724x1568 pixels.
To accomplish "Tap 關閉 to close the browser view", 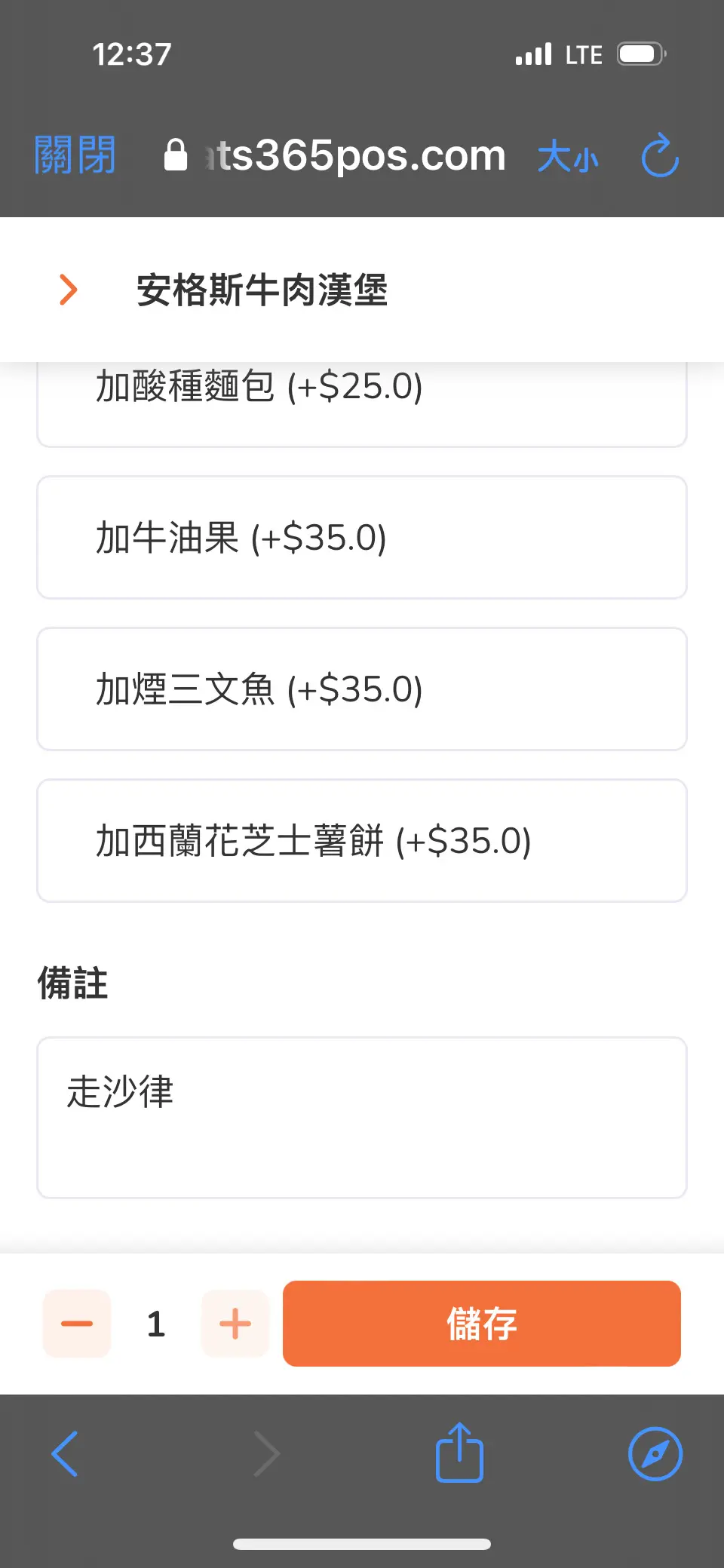I will [75, 155].
